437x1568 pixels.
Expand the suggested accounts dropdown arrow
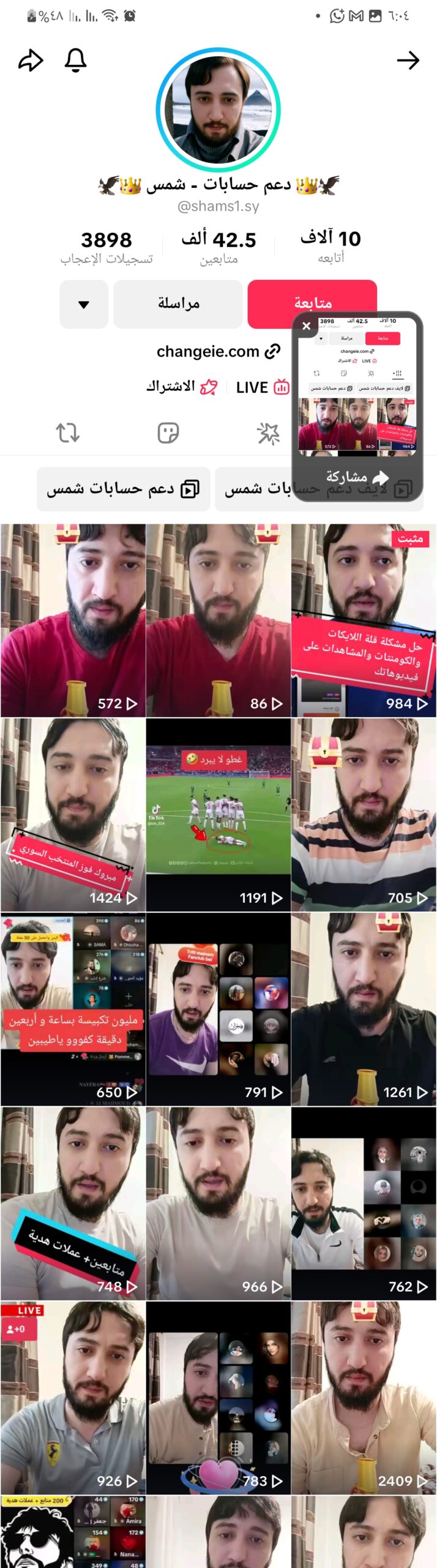84,304
